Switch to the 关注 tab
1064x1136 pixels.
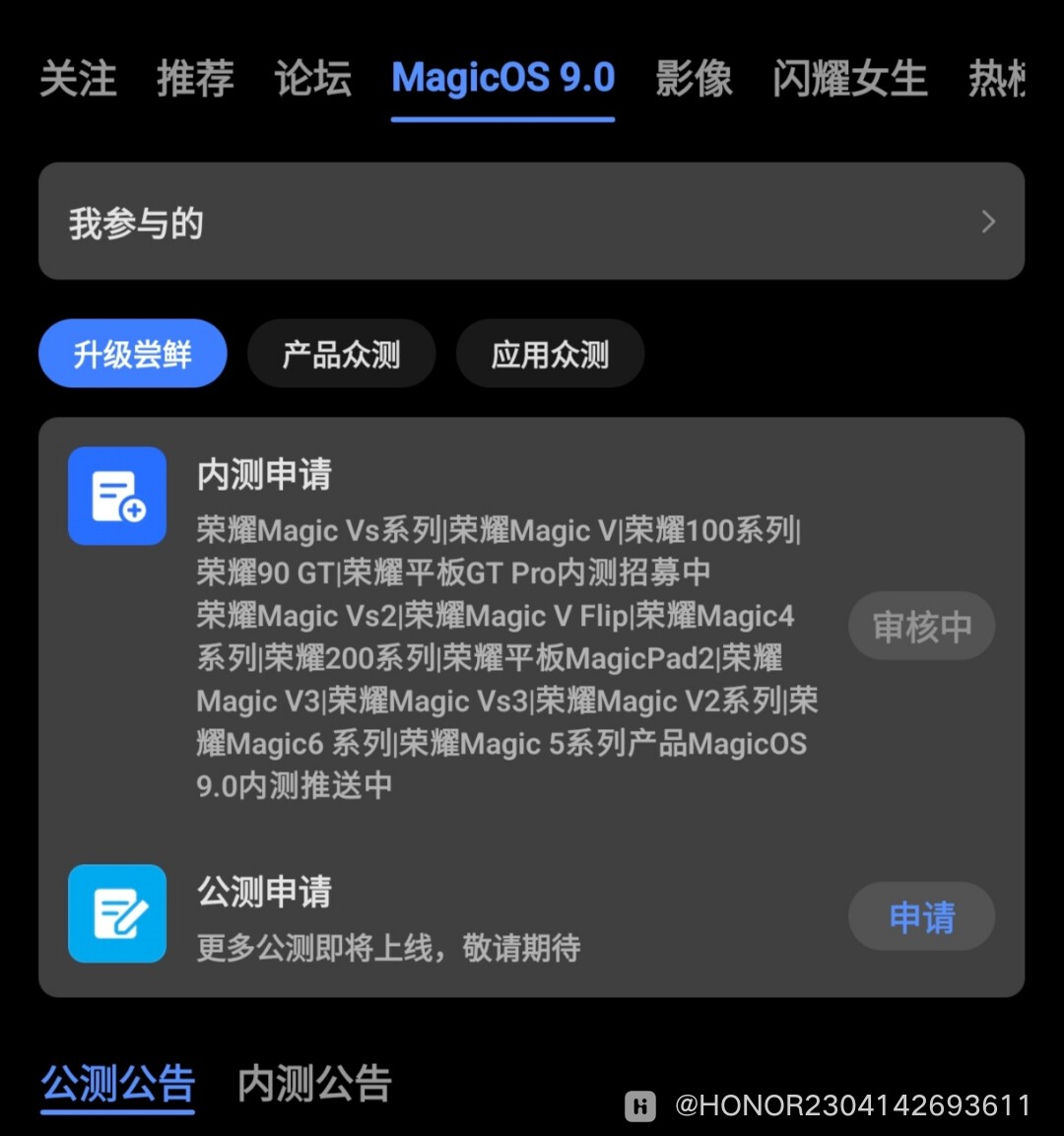coord(78,79)
